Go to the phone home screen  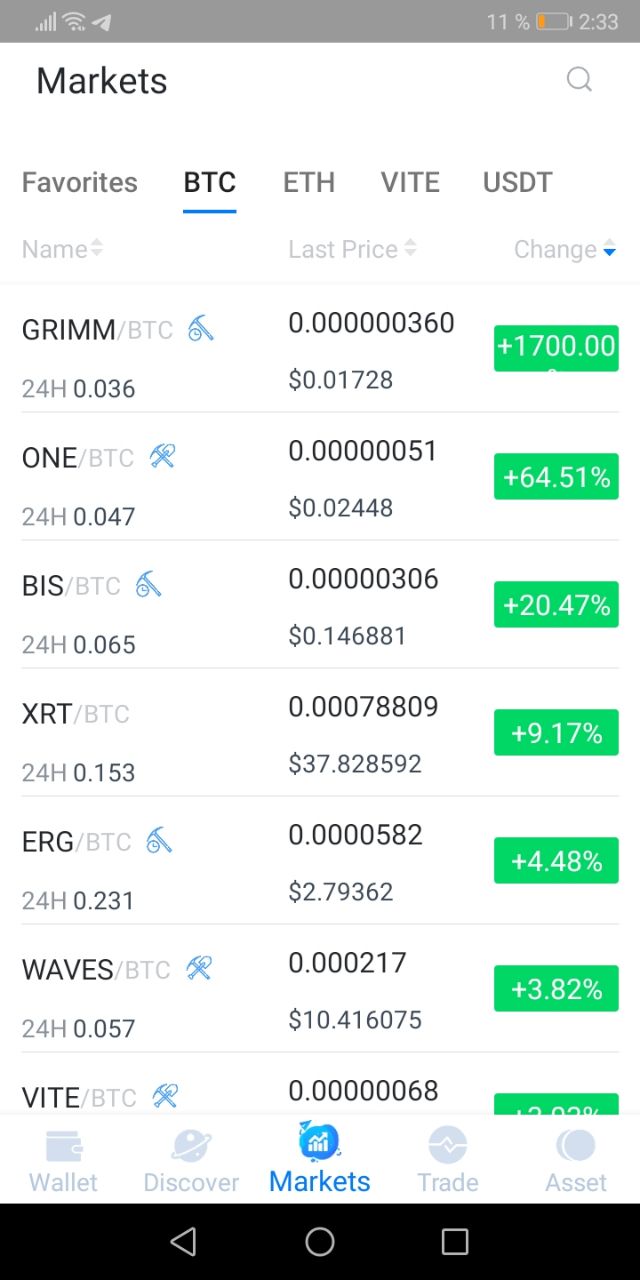pyautogui.click(x=320, y=1242)
